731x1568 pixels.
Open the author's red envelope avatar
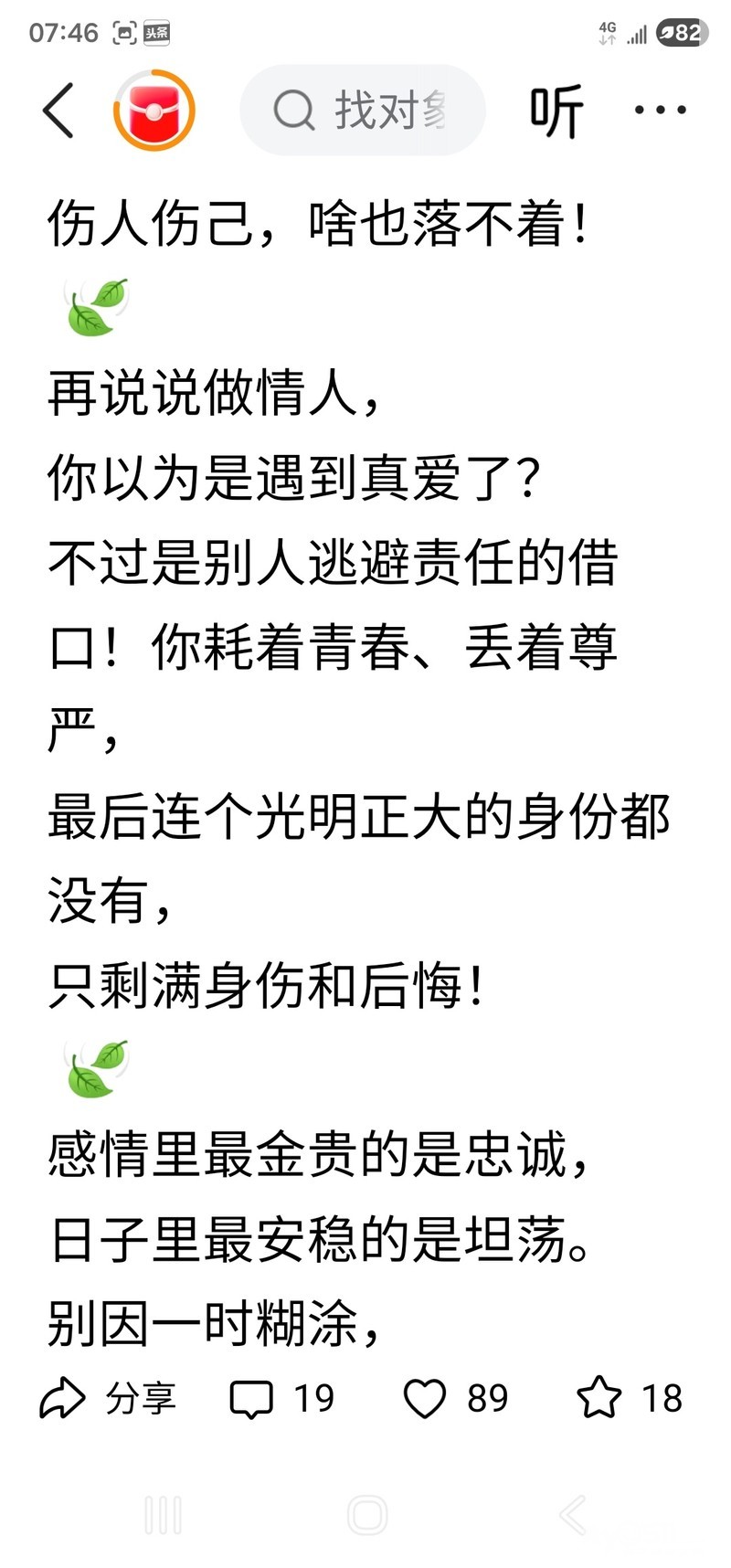coord(154,111)
